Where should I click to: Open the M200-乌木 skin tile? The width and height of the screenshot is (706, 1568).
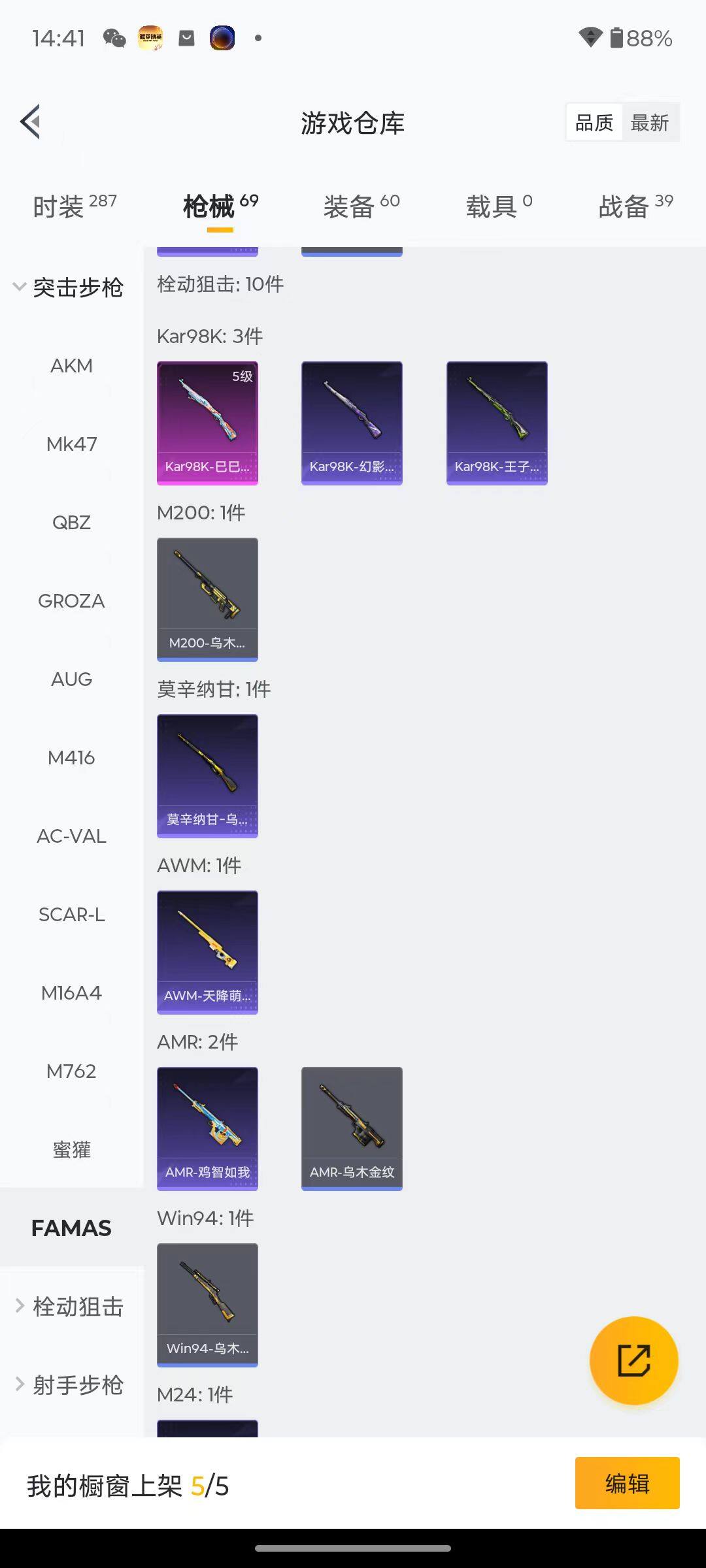click(x=207, y=599)
